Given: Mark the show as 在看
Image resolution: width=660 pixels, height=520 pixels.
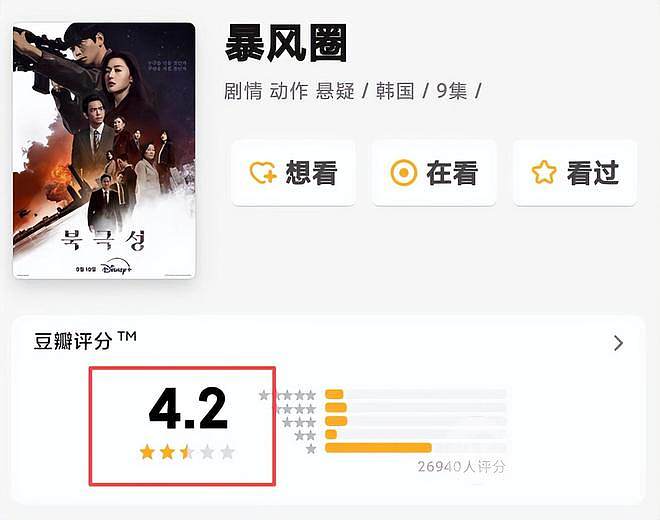Looking at the screenshot, I should 433,173.
